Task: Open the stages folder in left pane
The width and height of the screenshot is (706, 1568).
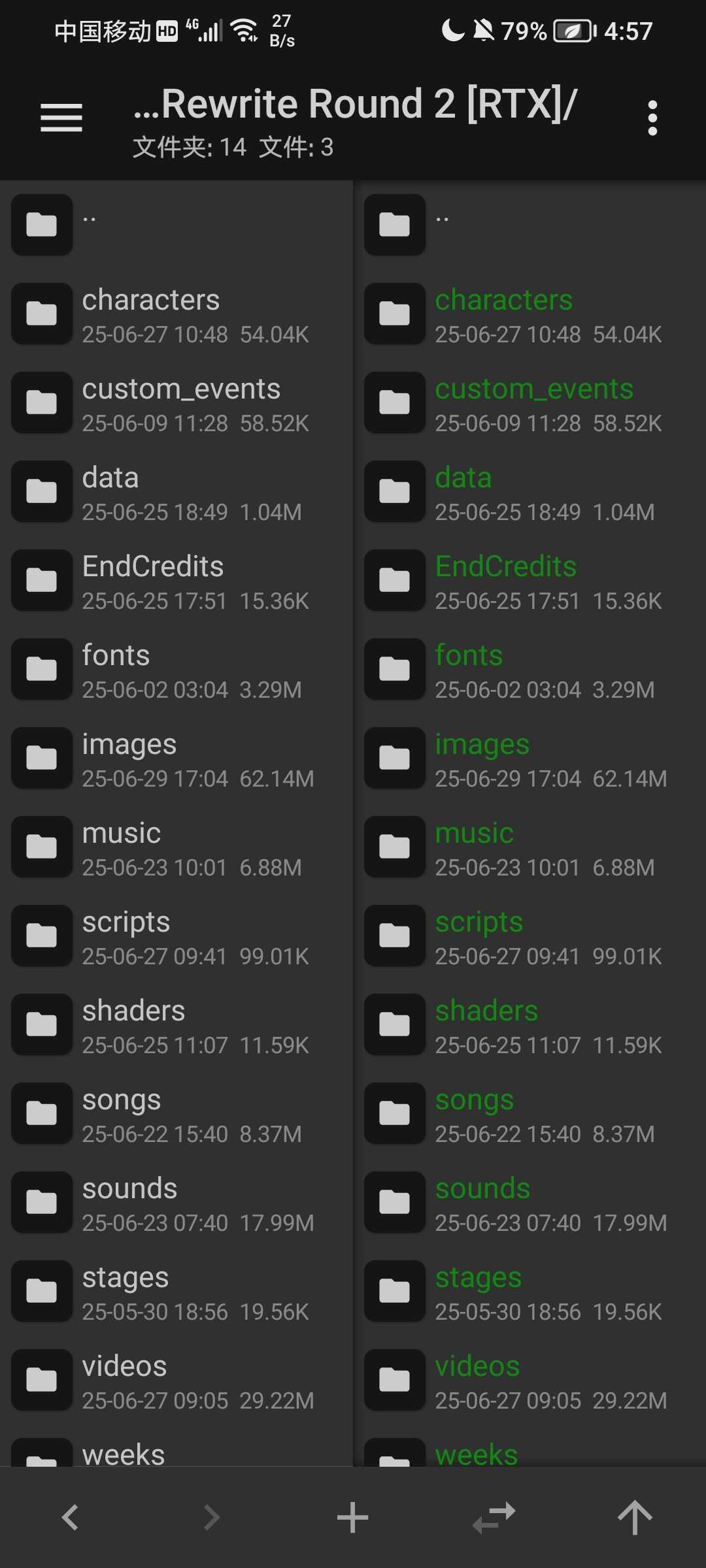Action: (176, 1292)
